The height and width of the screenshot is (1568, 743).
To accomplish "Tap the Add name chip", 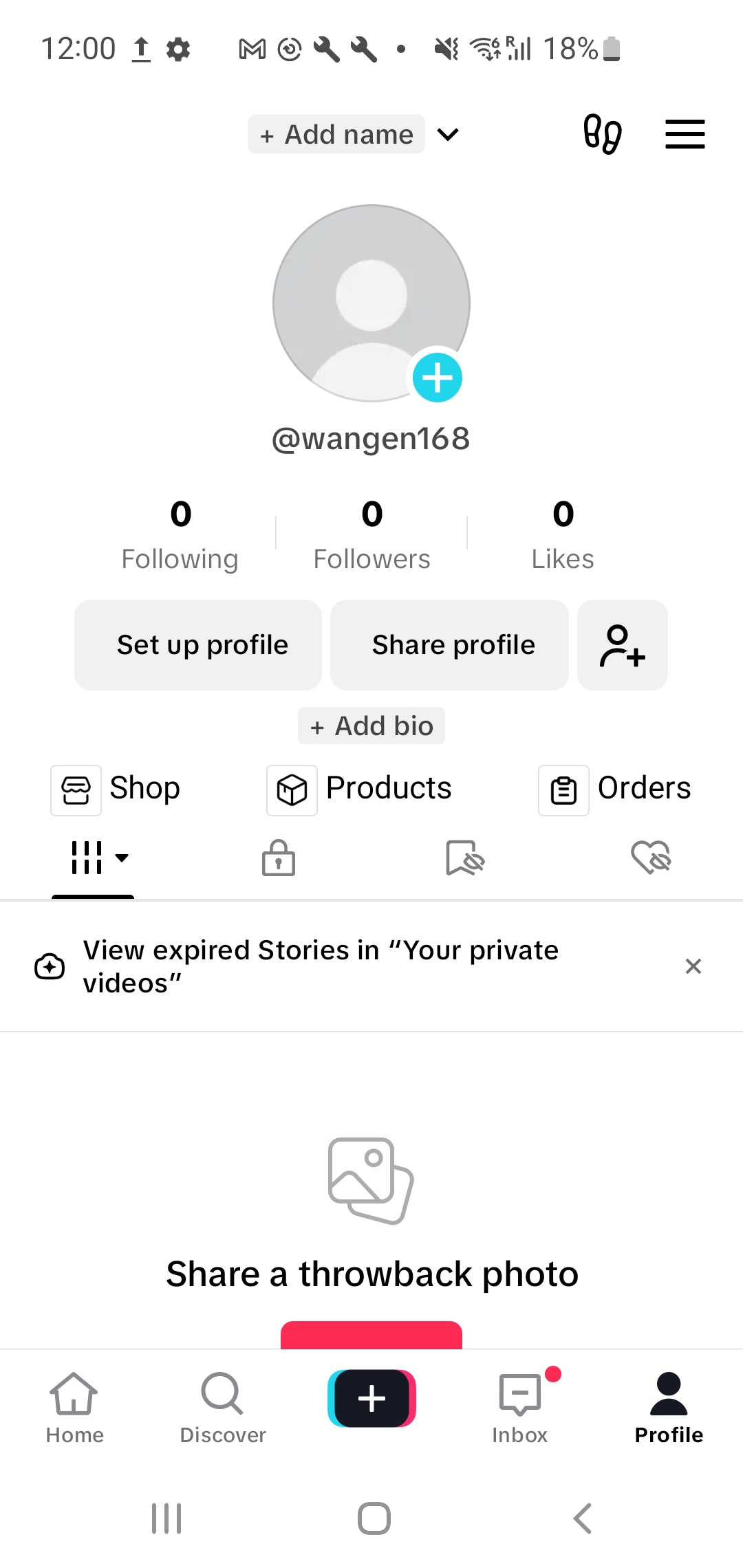I will click(336, 134).
